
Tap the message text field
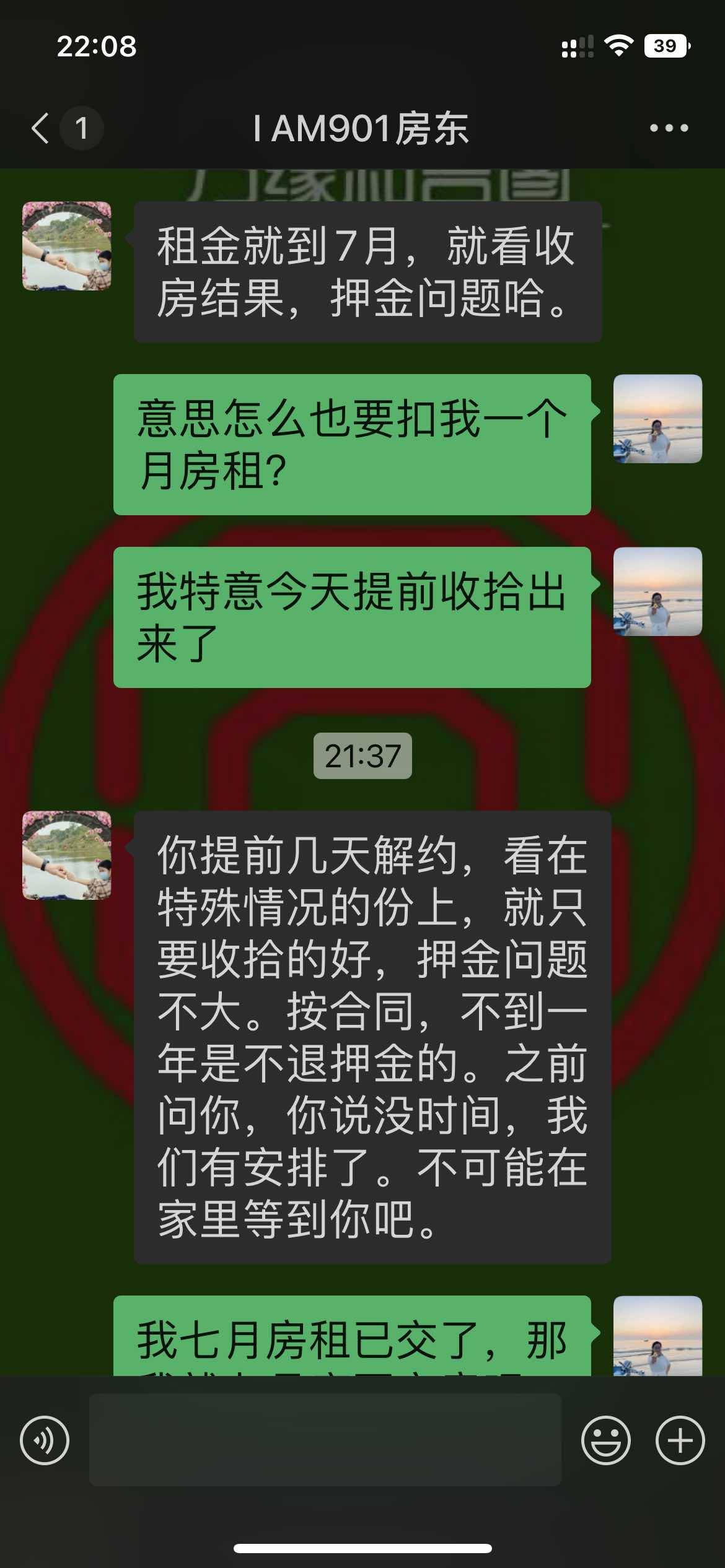pos(325,1440)
